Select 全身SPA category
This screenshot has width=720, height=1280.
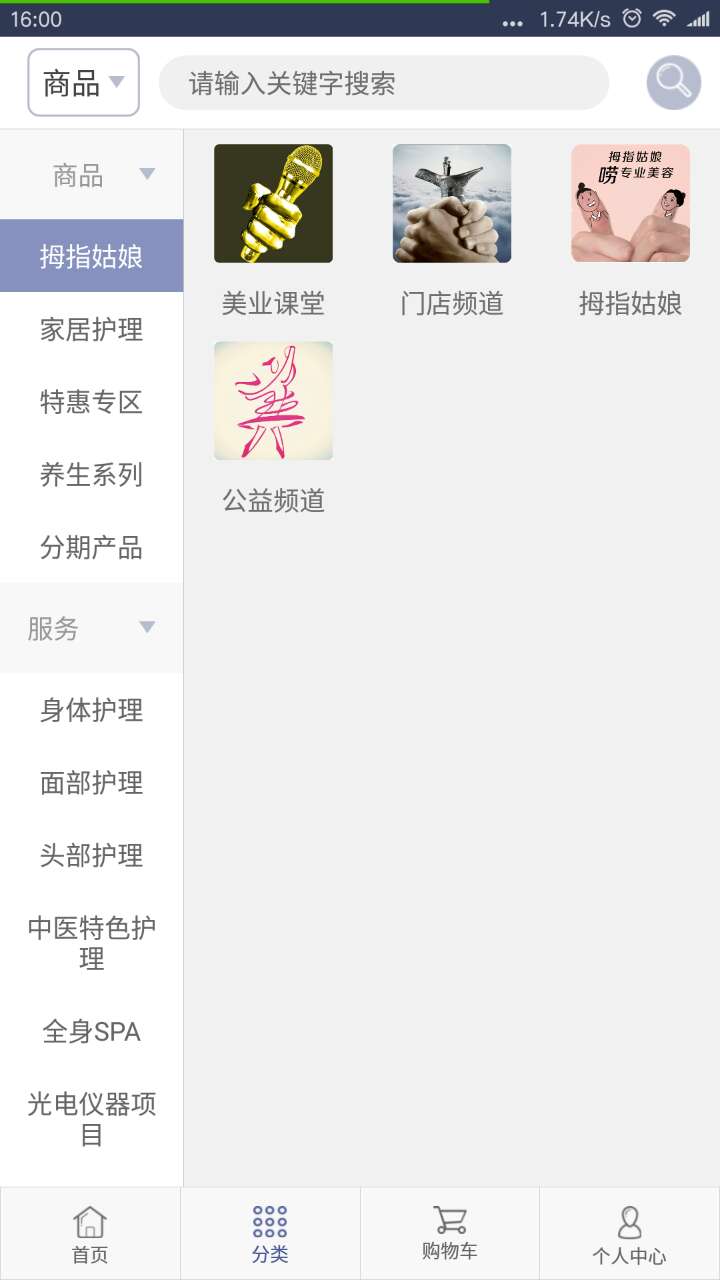coord(92,1032)
